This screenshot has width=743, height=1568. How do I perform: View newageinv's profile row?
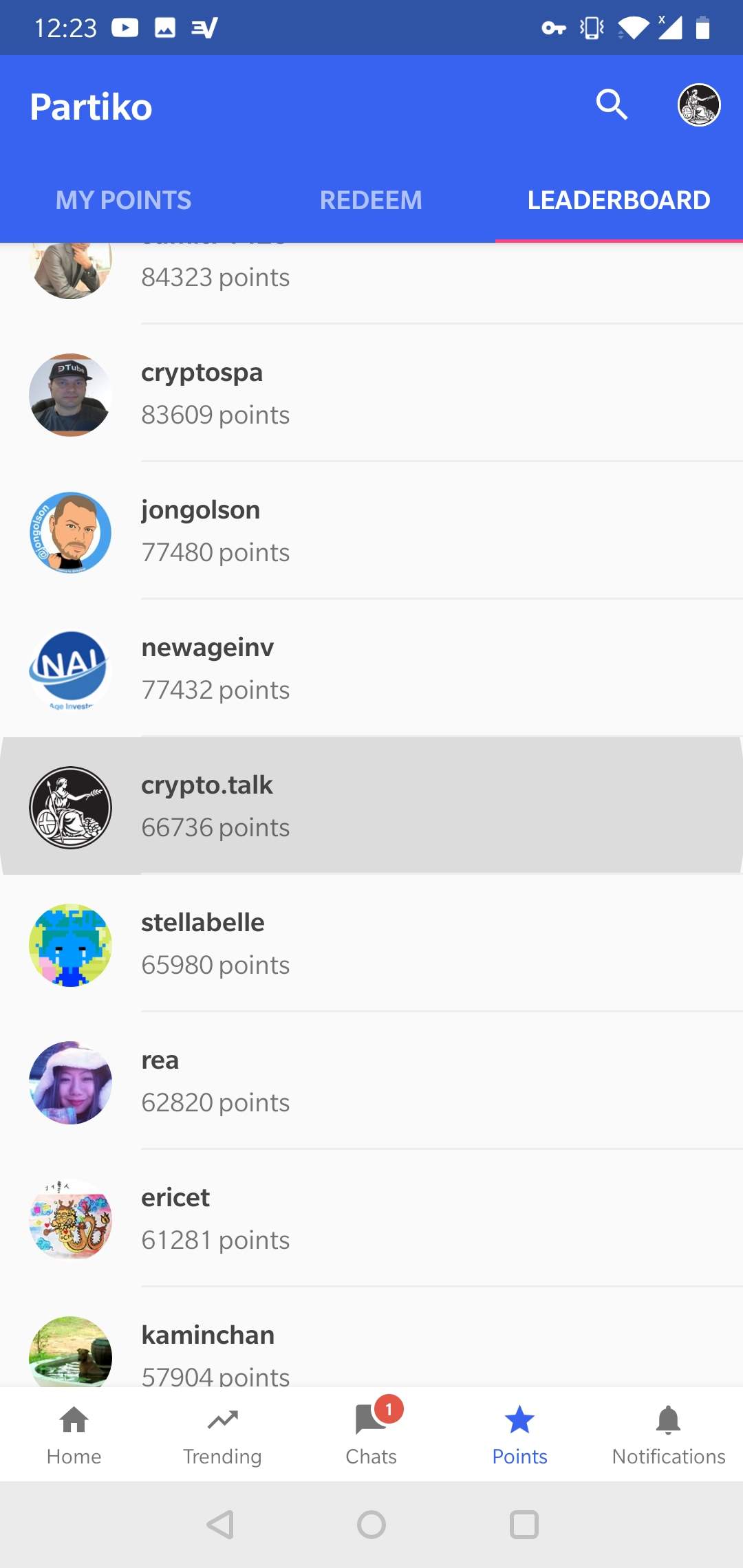[x=371, y=668]
